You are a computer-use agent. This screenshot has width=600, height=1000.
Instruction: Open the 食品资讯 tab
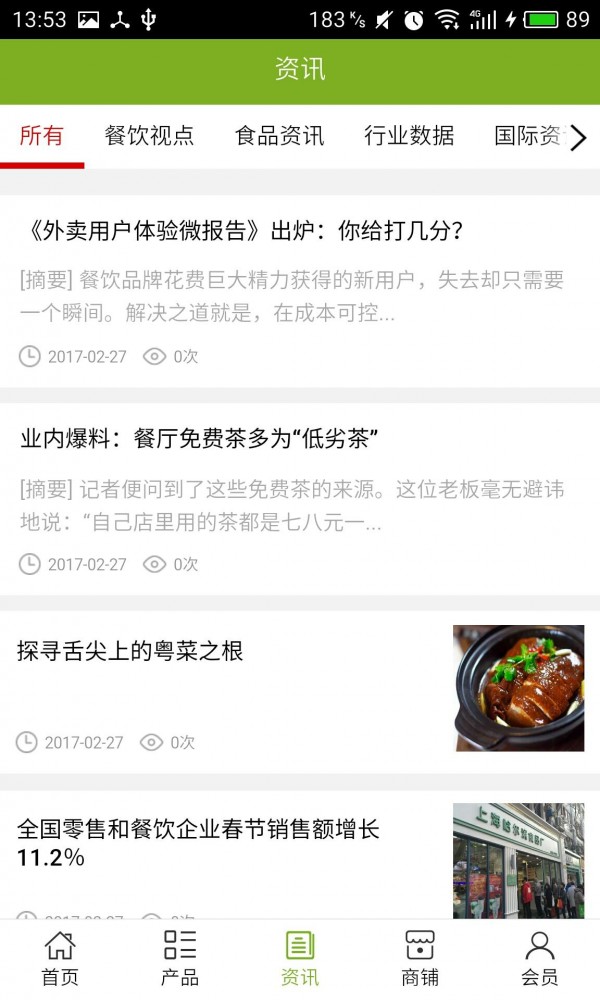[x=279, y=136]
